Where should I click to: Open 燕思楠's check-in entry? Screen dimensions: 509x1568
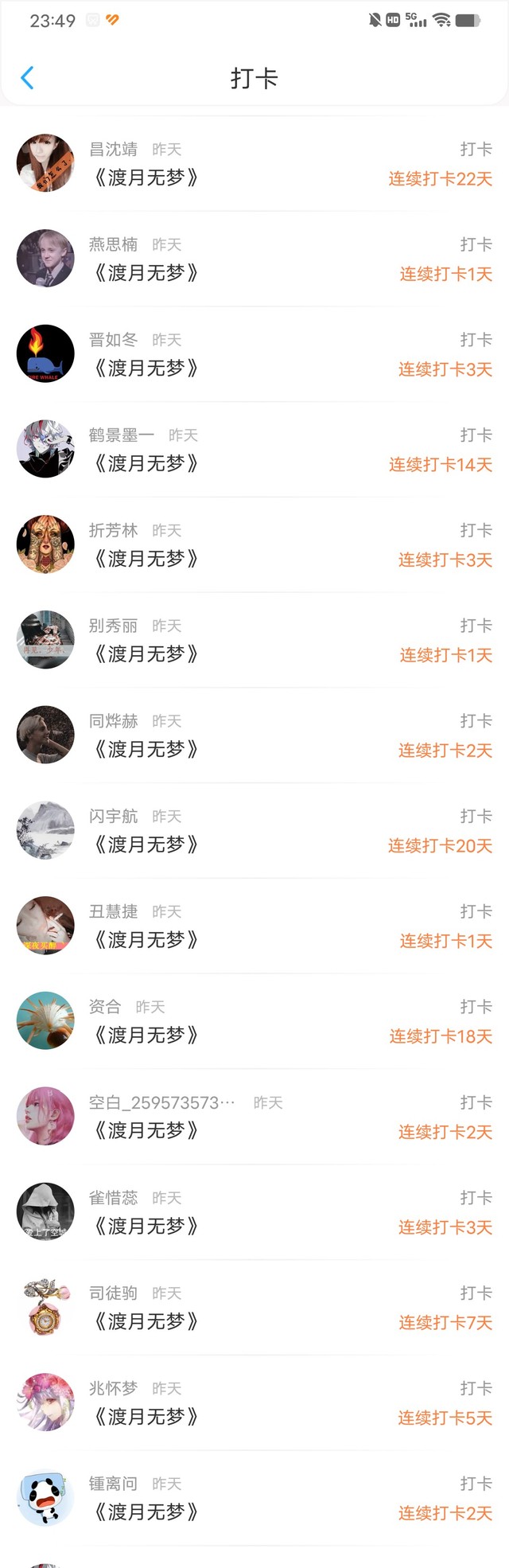coord(254,259)
